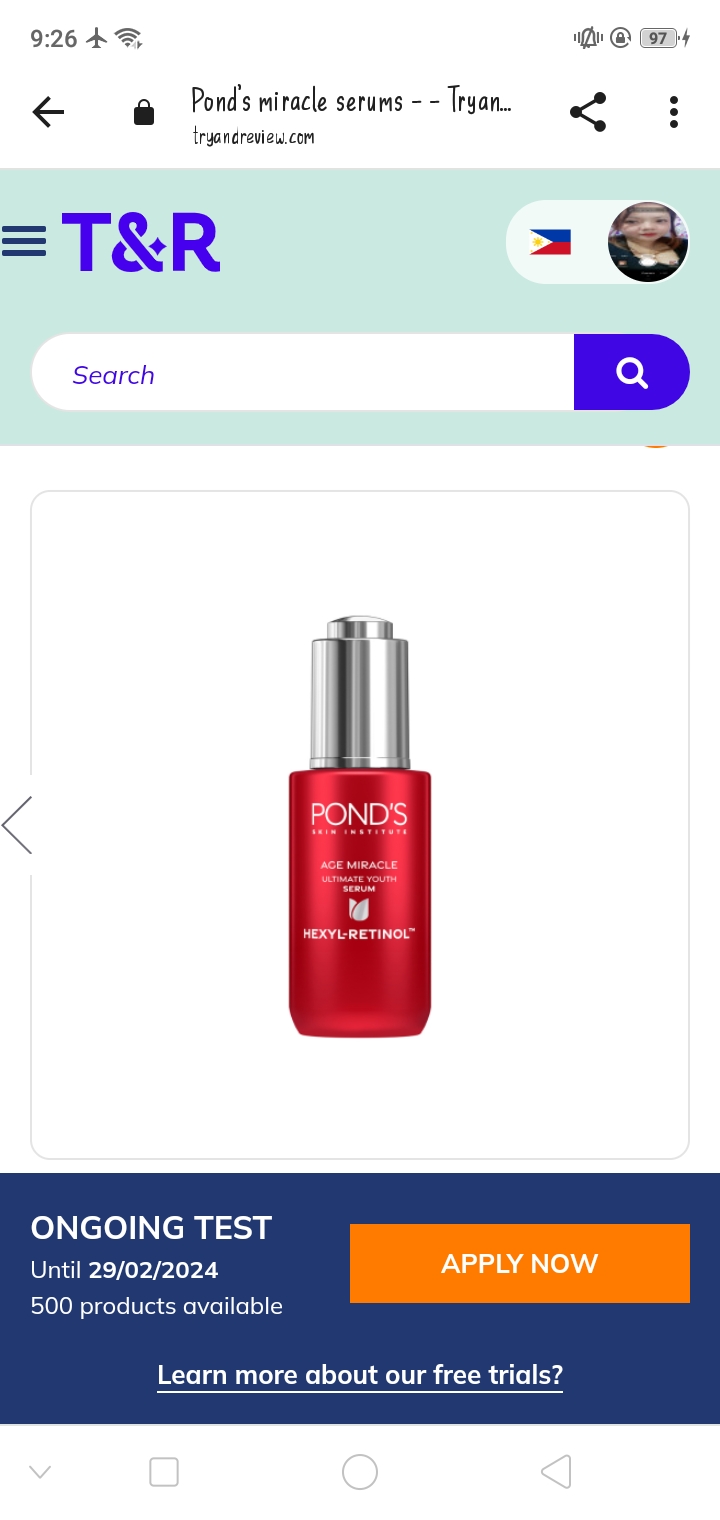720x1520 pixels.
Task: Open the Pond's serum product image
Action: [x=360, y=826]
